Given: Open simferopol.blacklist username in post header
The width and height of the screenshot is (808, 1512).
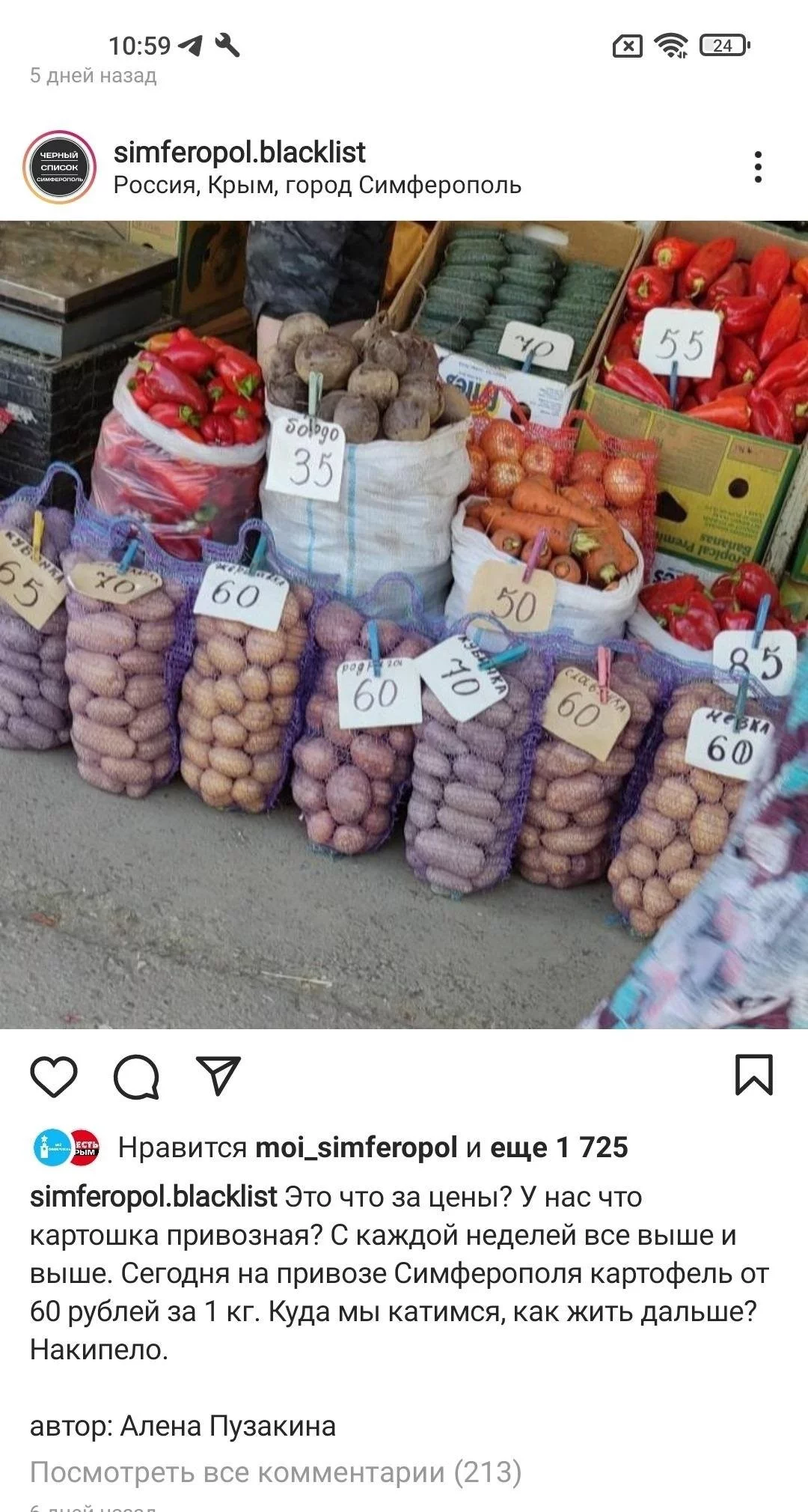Looking at the screenshot, I should tap(239, 153).
